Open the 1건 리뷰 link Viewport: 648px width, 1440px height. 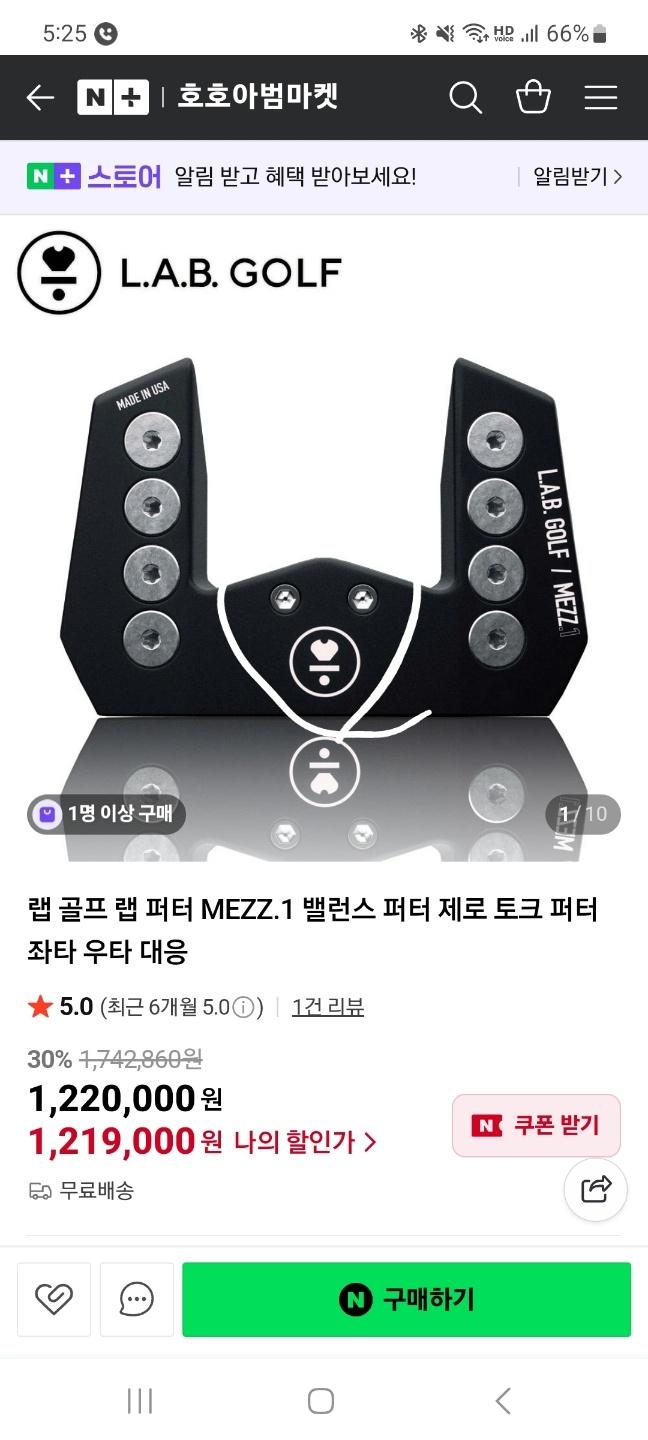click(x=328, y=1007)
